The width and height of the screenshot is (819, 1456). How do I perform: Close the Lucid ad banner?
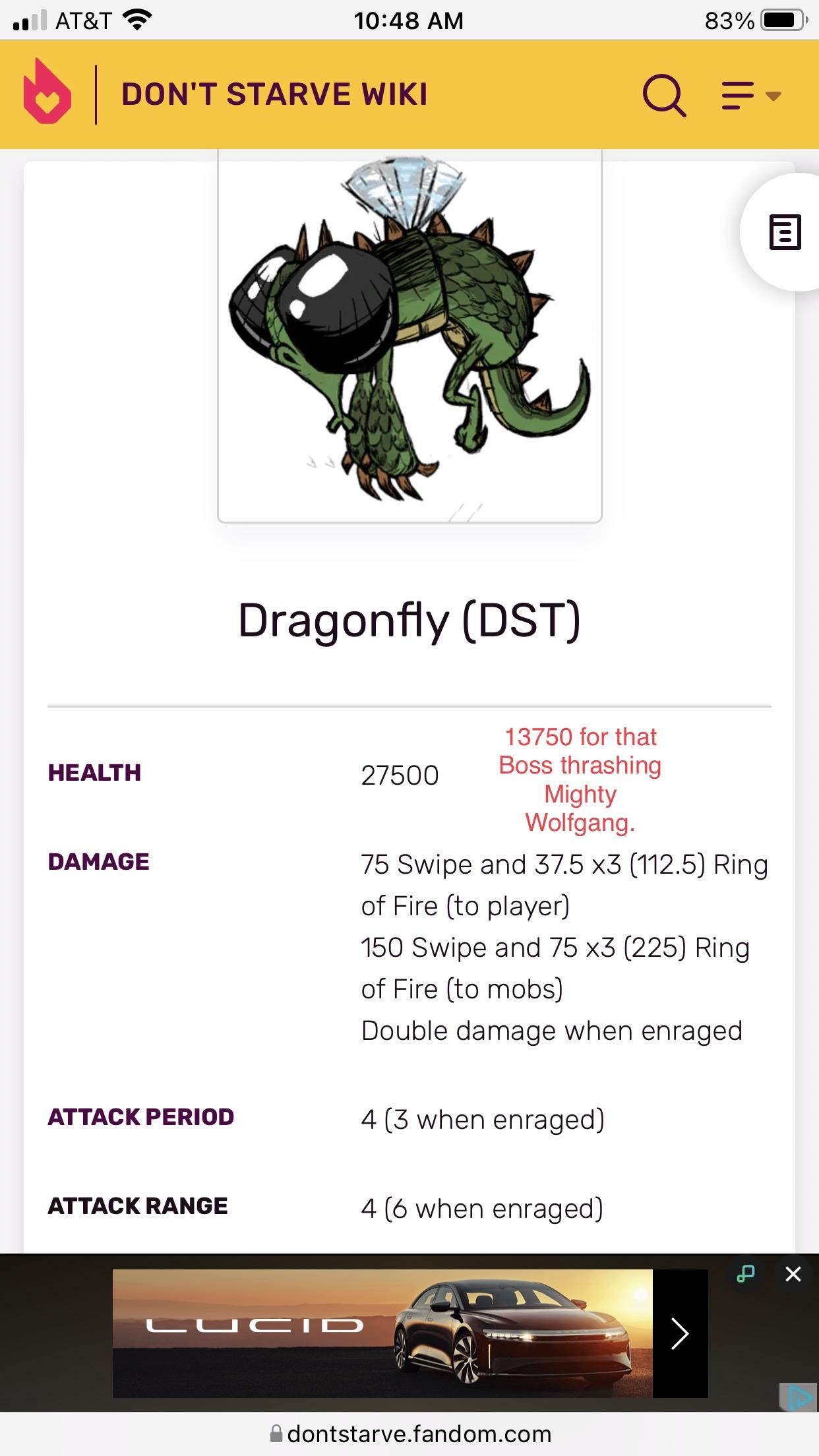pyautogui.click(x=793, y=1274)
